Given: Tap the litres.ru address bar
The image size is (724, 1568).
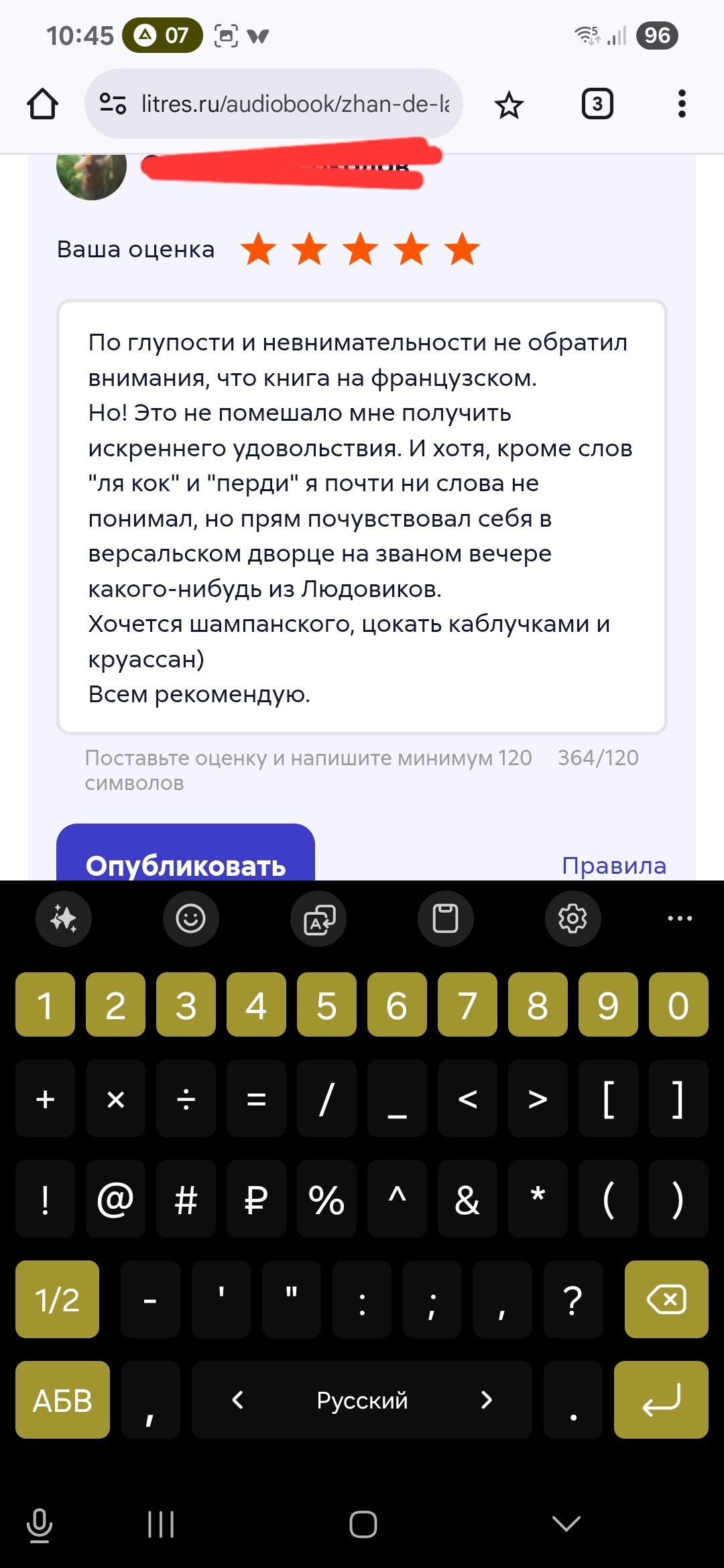Looking at the screenshot, I should point(295,104).
